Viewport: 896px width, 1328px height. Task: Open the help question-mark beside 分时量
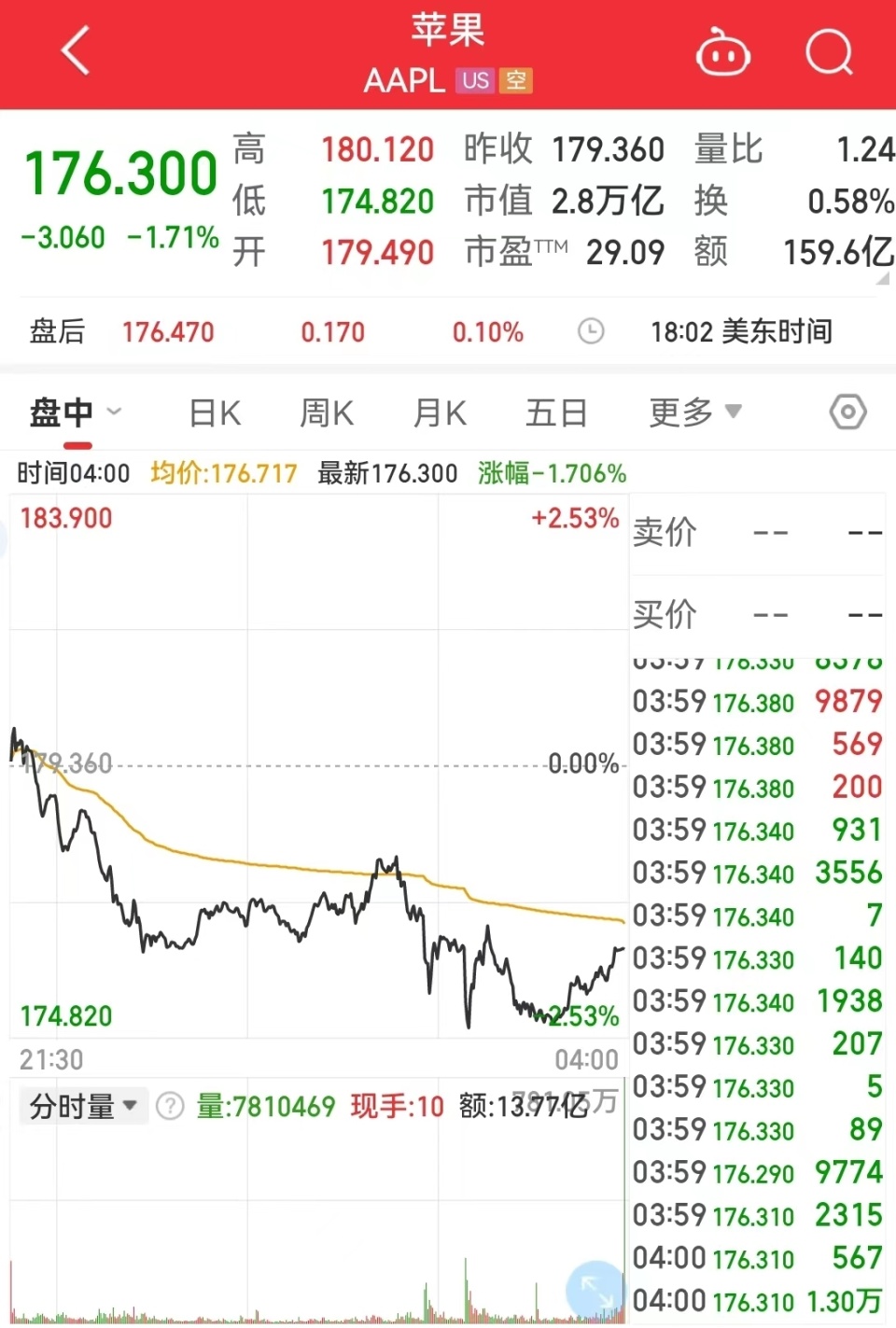click(x=169, y=1105)
